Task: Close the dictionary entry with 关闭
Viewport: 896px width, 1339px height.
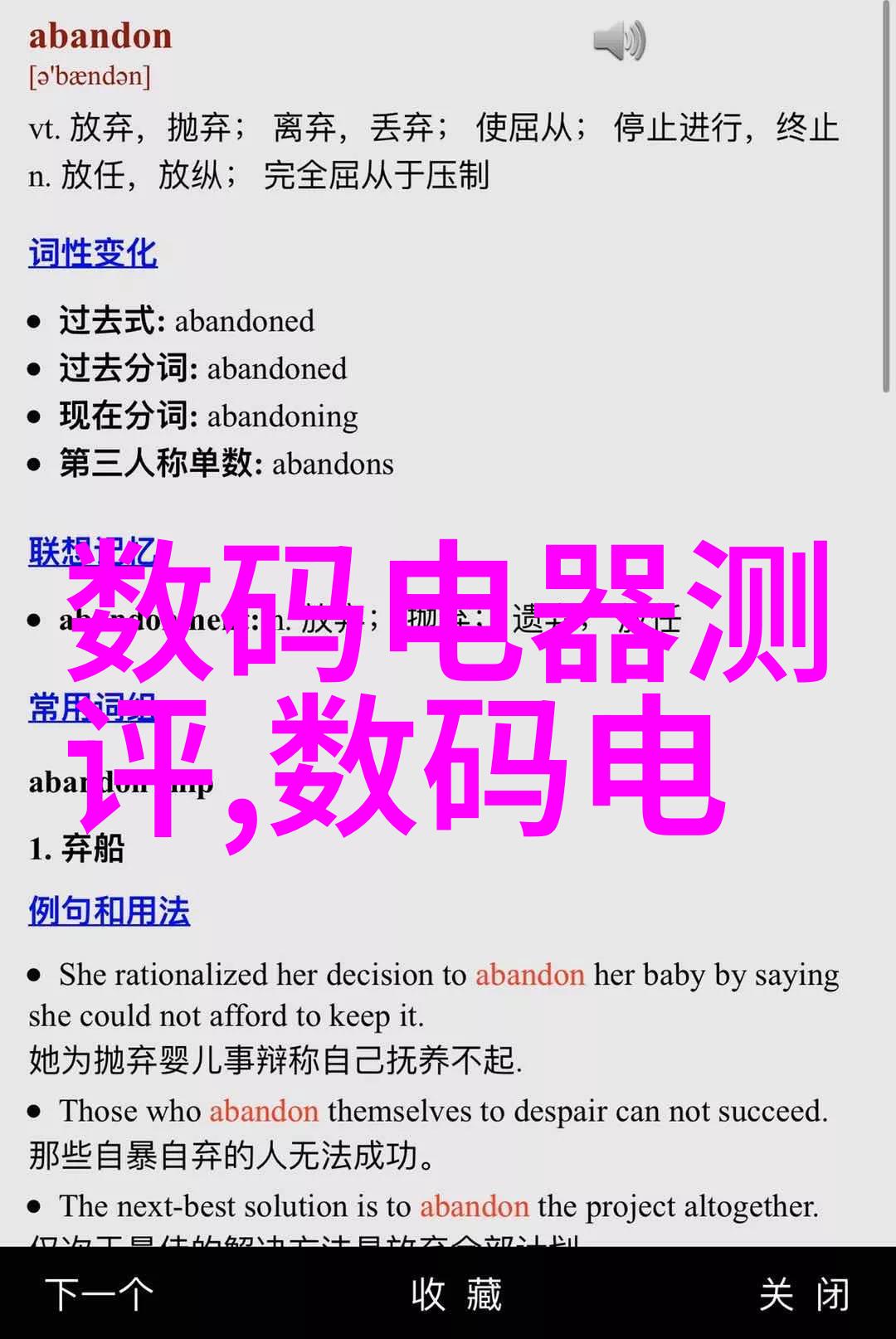Action: point(803,1295)
